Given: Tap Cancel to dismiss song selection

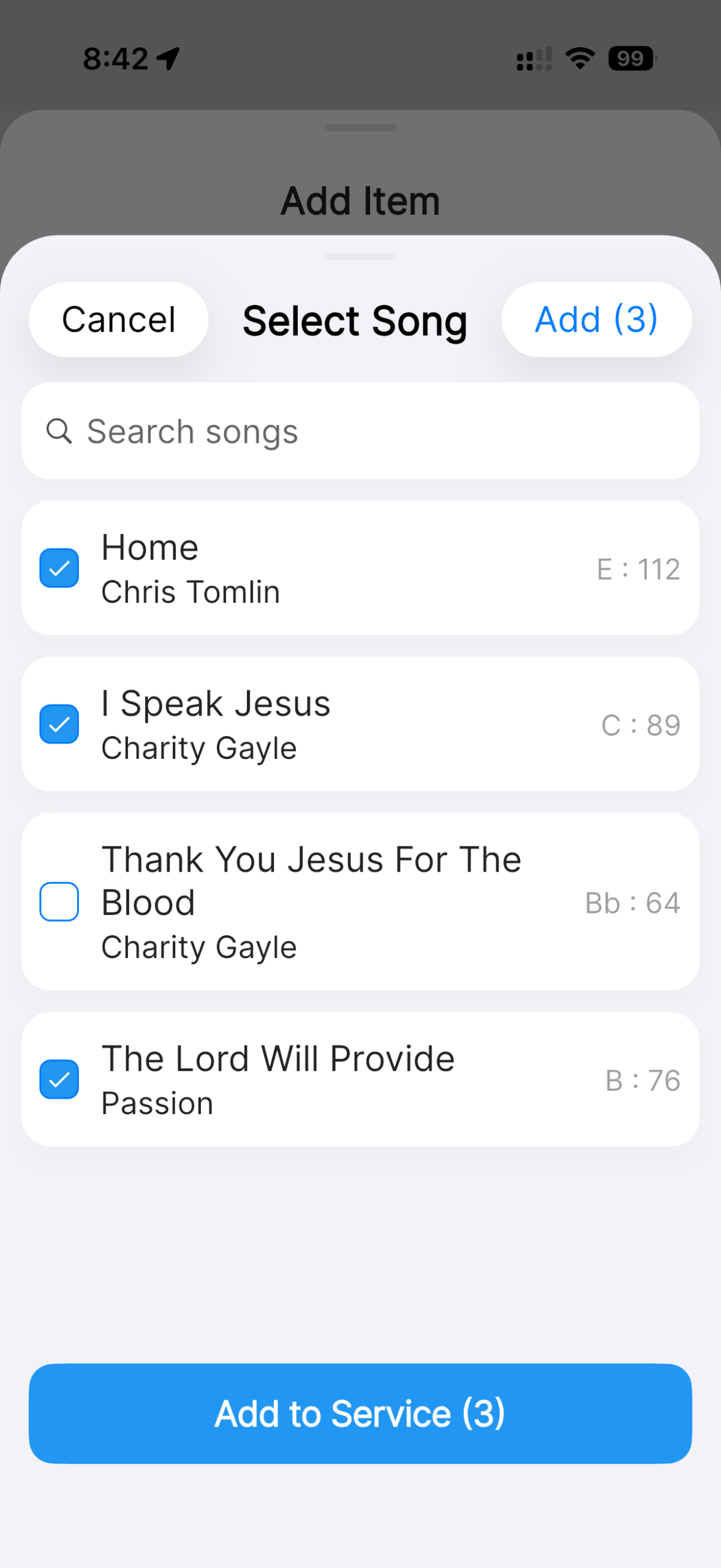Looking at the screenshot, I should [118, 318].
